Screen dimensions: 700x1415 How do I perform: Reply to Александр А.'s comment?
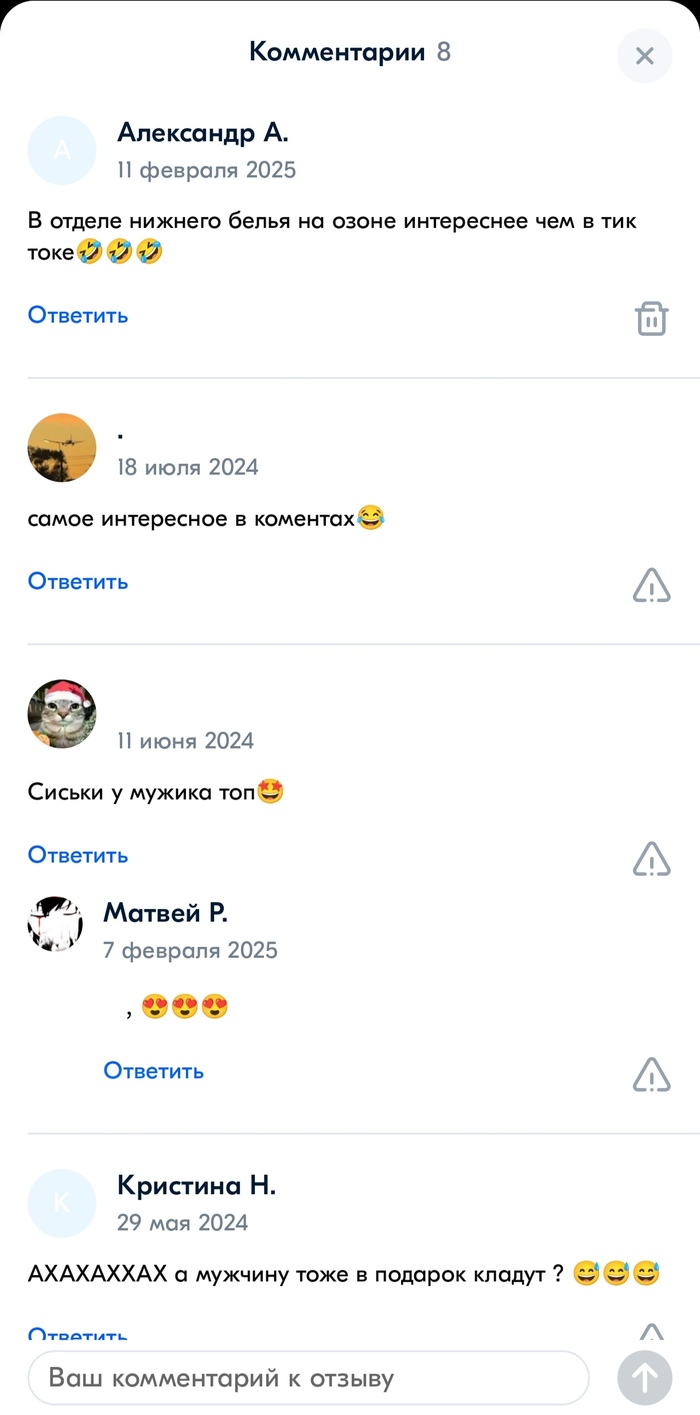78,315
